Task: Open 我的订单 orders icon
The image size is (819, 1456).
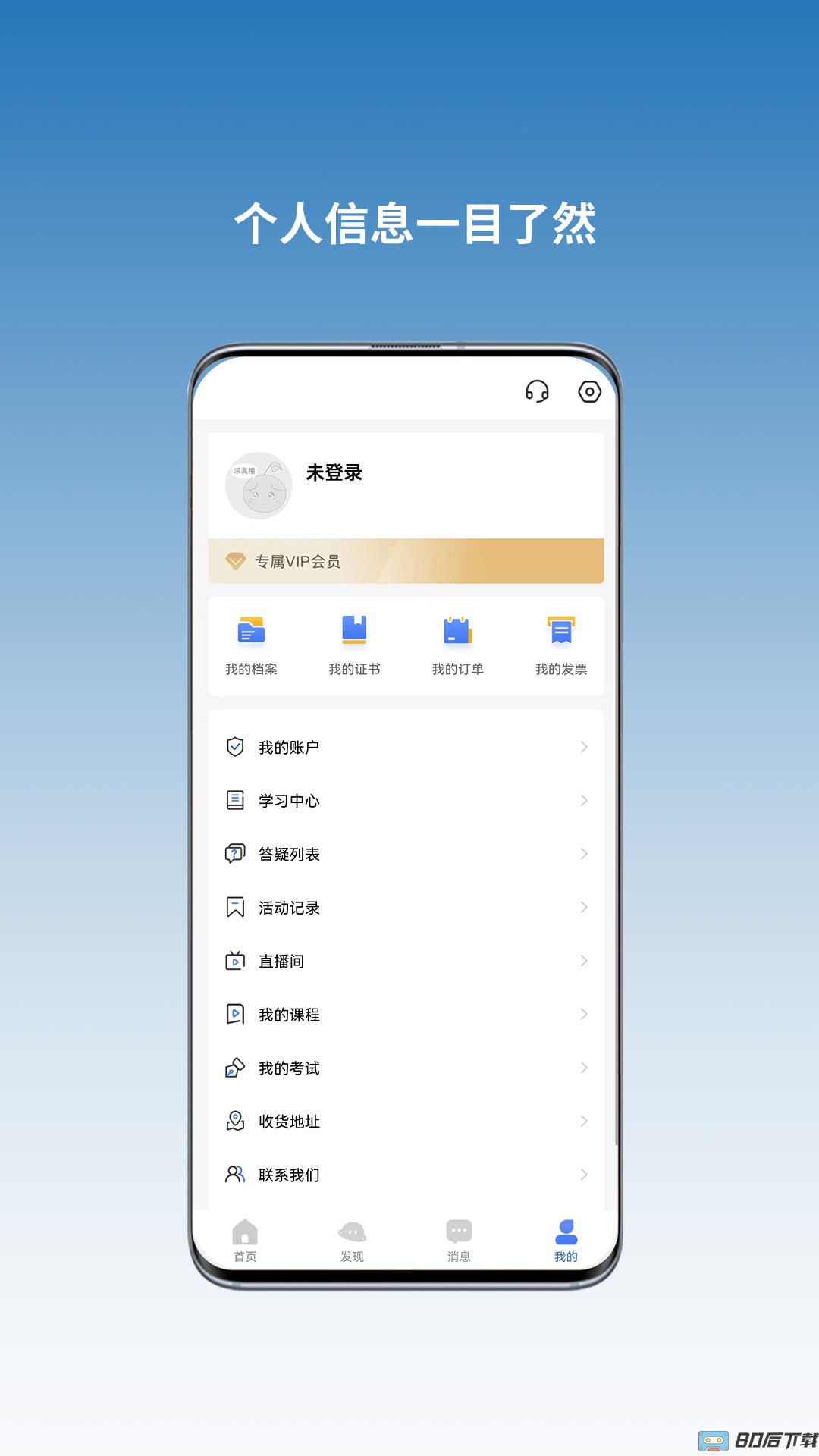Action: pos(458,630)
